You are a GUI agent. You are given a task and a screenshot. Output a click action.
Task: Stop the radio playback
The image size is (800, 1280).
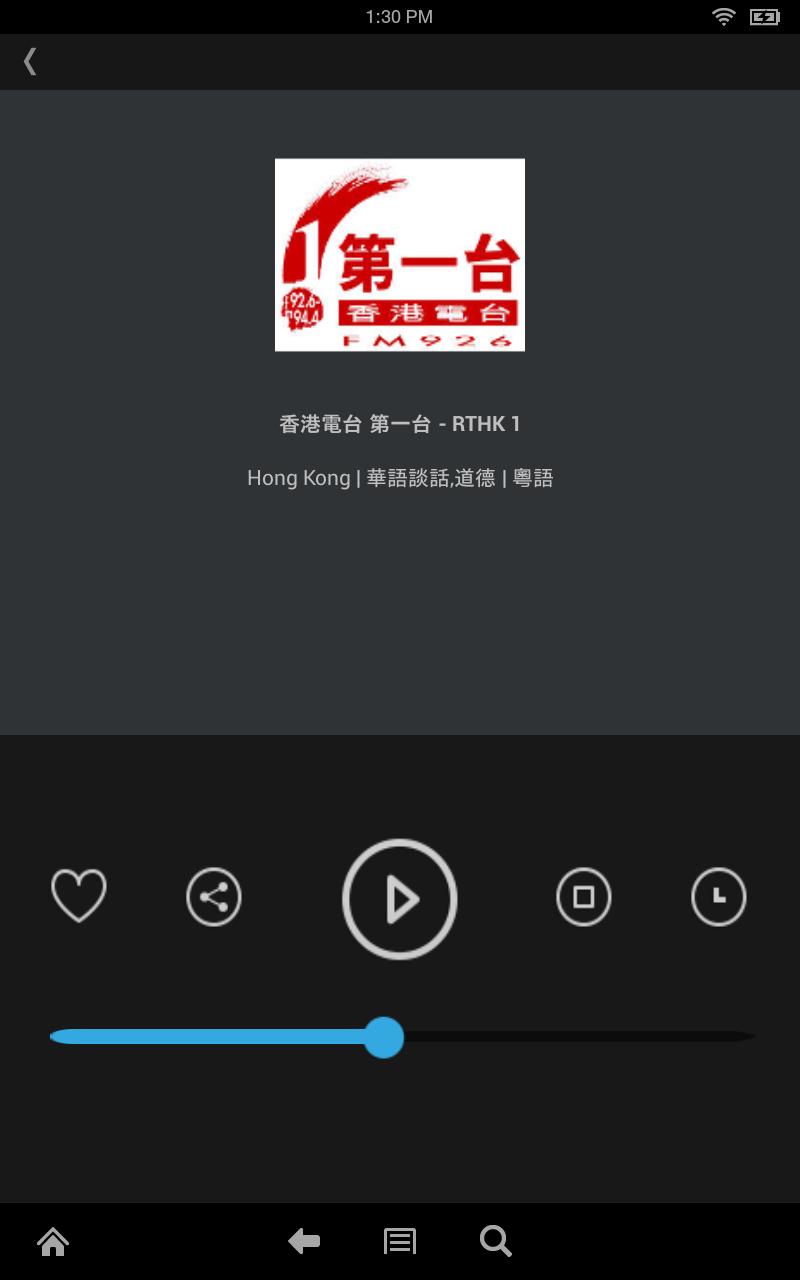(584, 897)
